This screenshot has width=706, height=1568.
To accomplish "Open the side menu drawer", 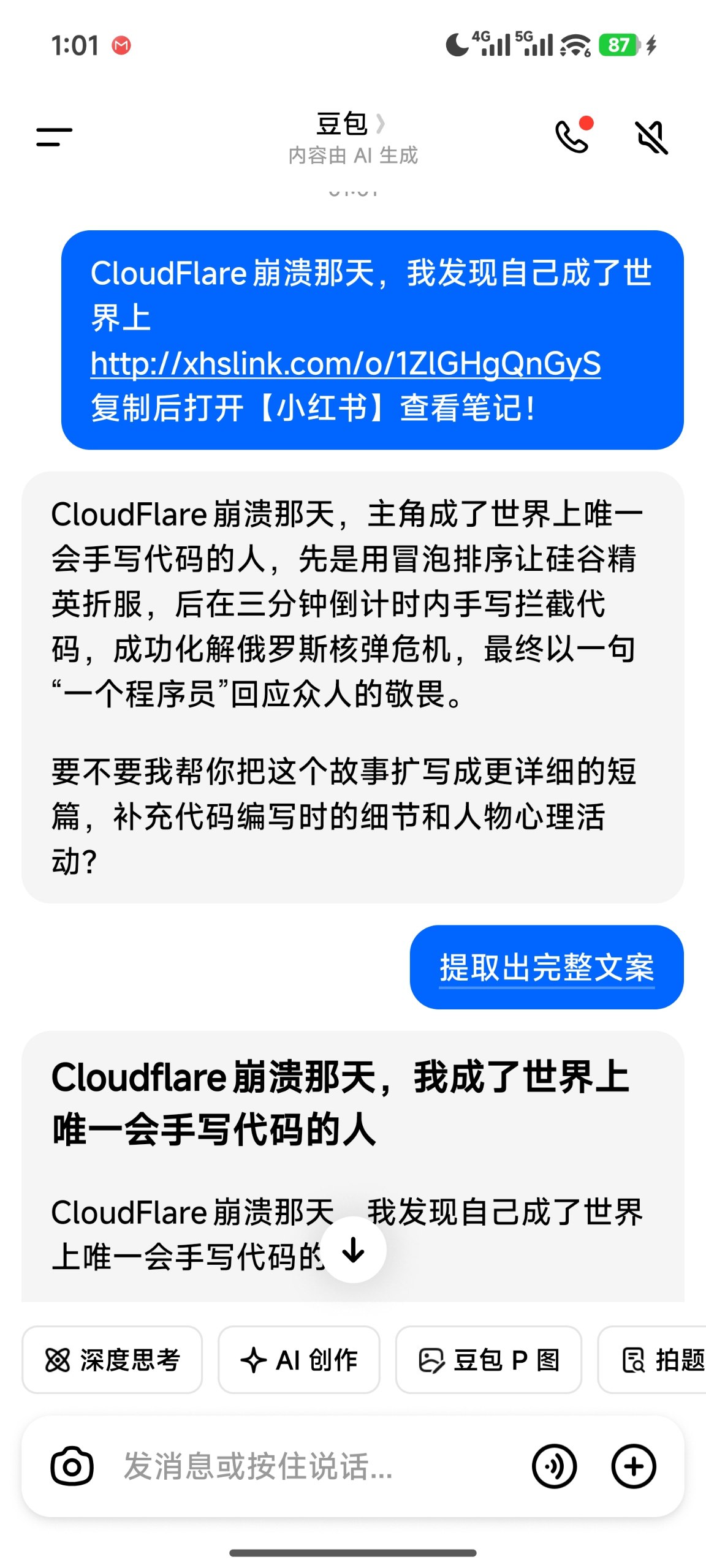I will (54, 137).
